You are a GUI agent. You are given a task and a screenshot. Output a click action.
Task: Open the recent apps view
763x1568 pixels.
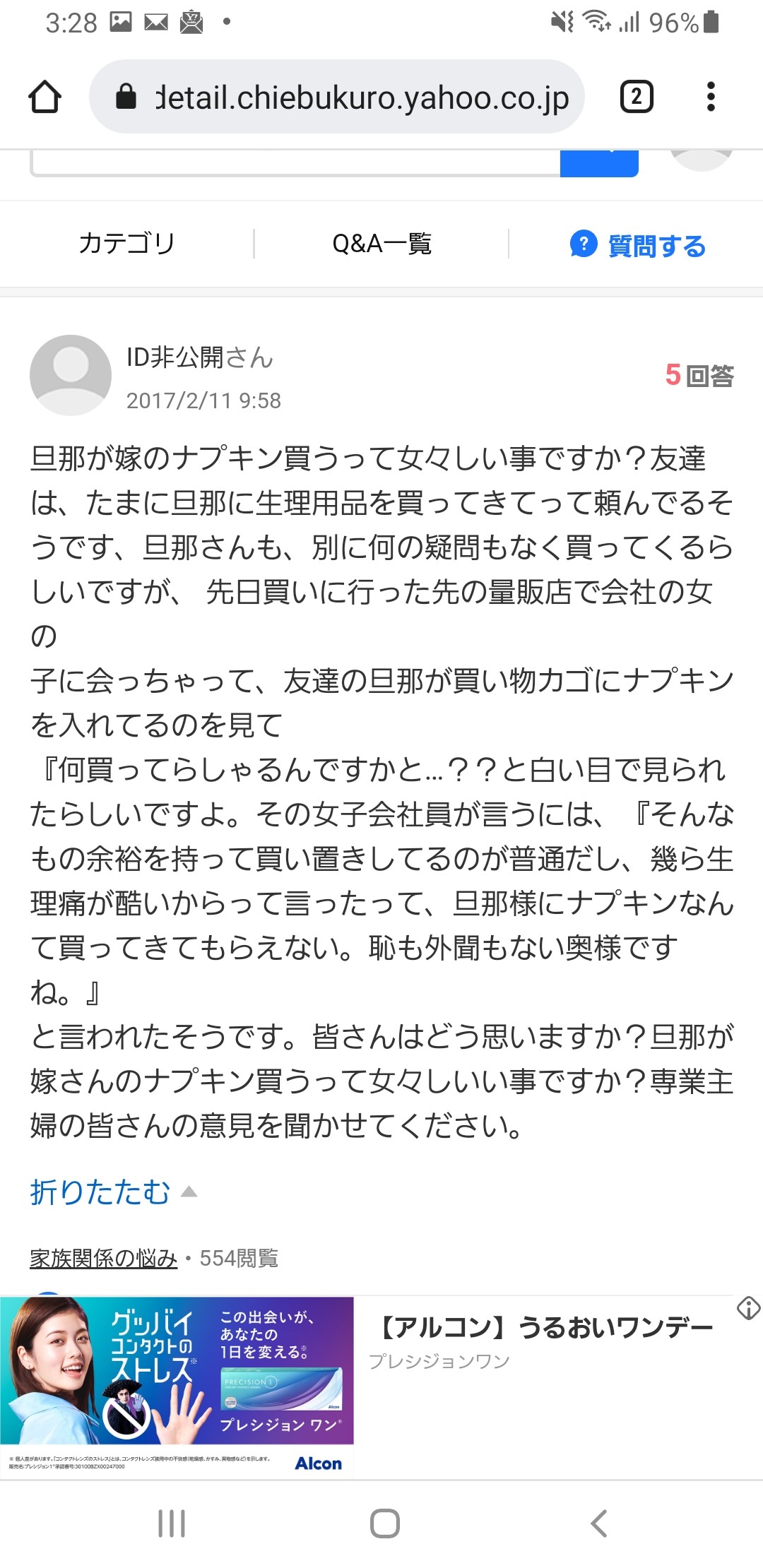point(172,1524)
